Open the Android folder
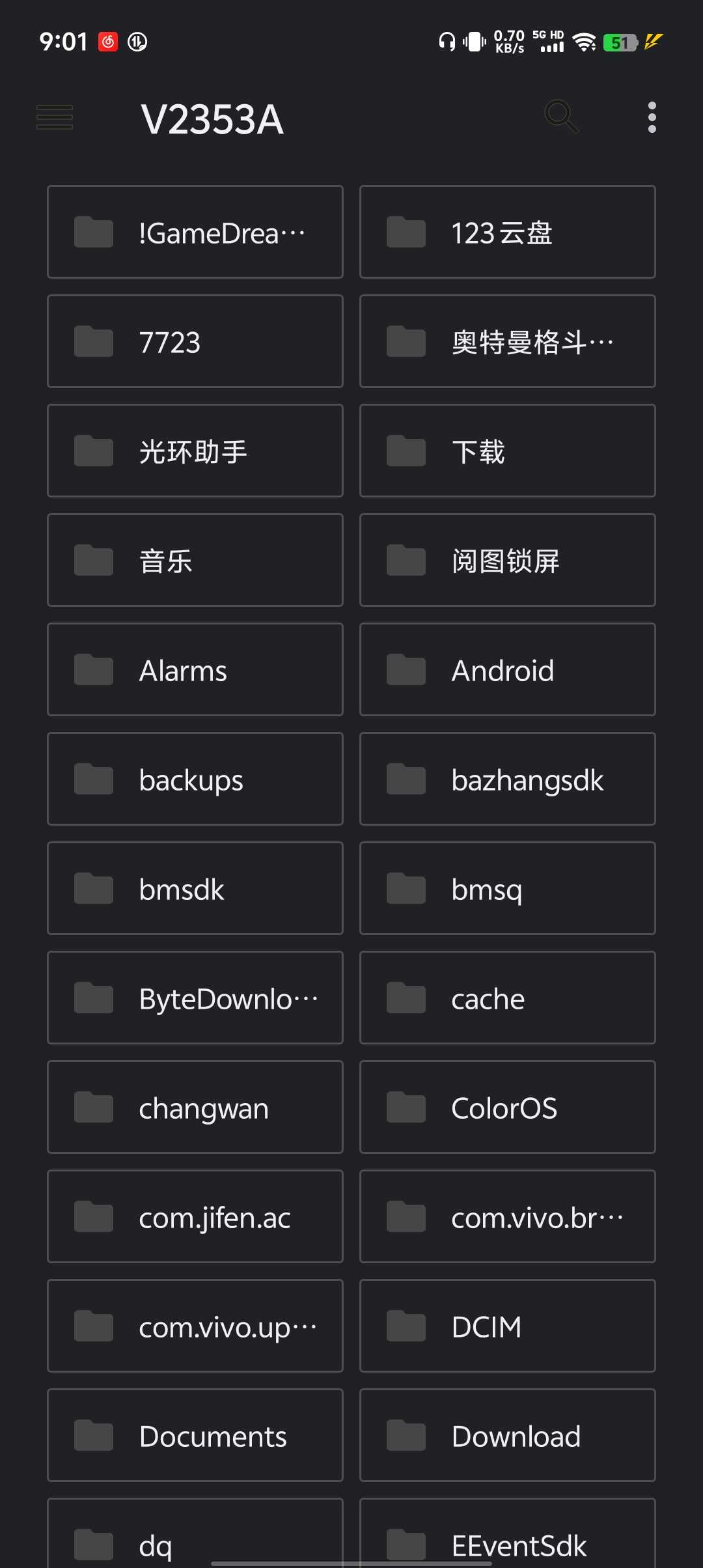Screen dimensions: 703x1568 click(507, 670)
